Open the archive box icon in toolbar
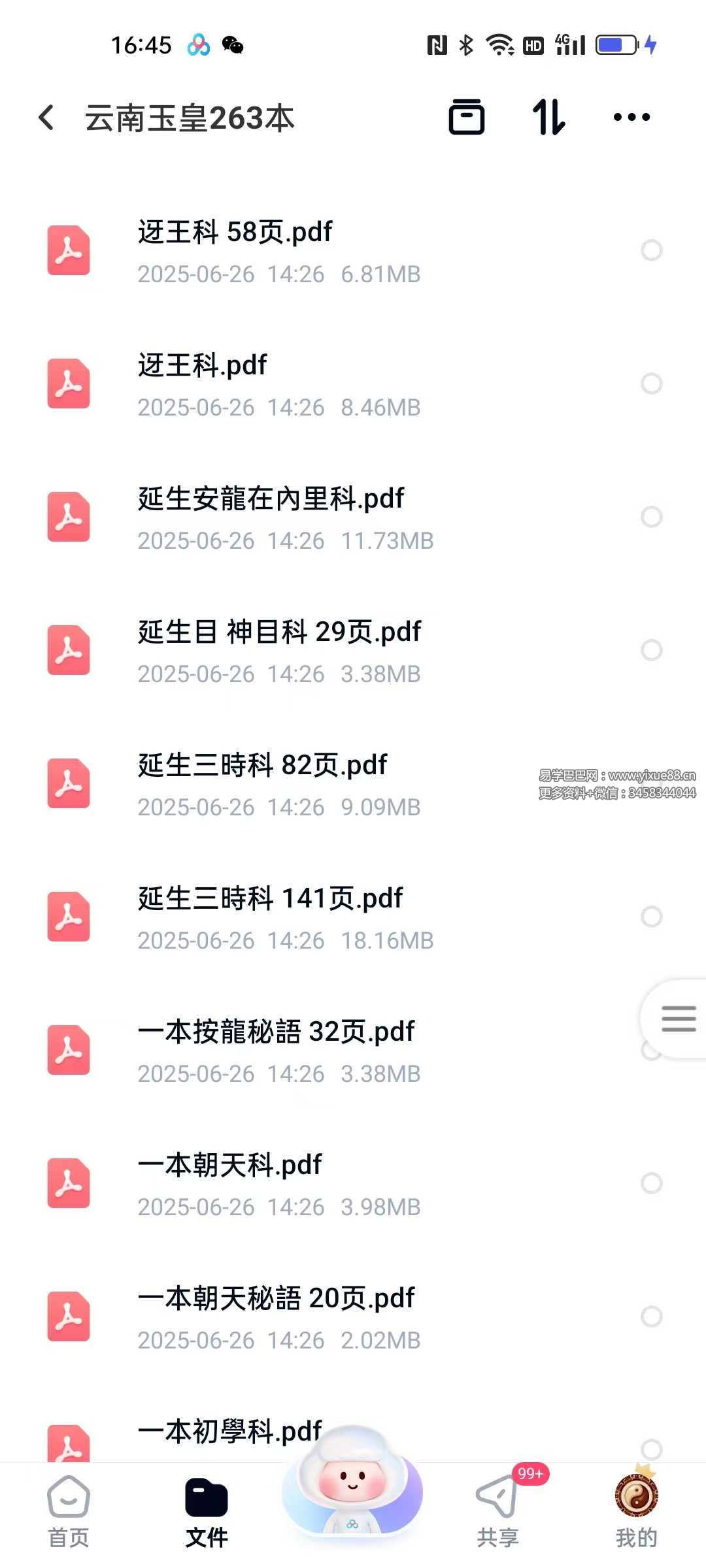This screenshot has width=706, height=1568. 467,117
